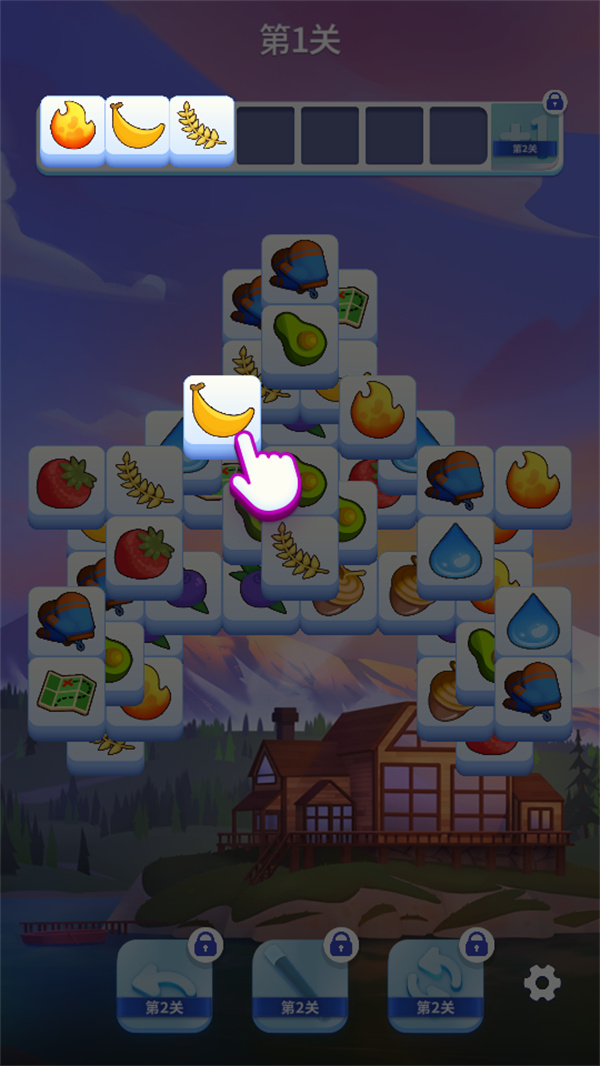Screen dimensions: 600x1066
Task: Tap the highlighted banana tile on the board
Action: tap(221, 410)
